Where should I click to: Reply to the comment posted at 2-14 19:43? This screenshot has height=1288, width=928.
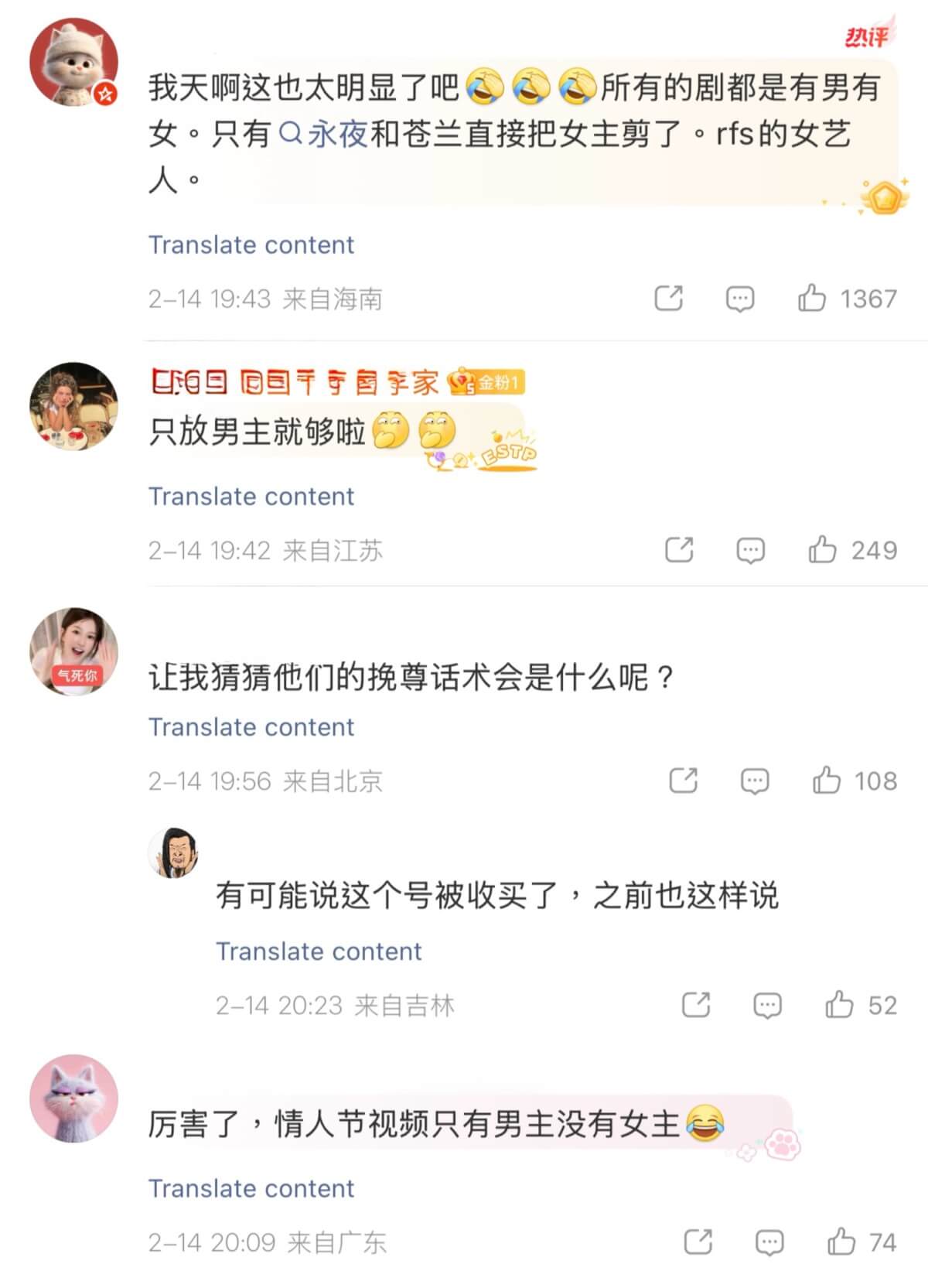click(x=739, y=299)
